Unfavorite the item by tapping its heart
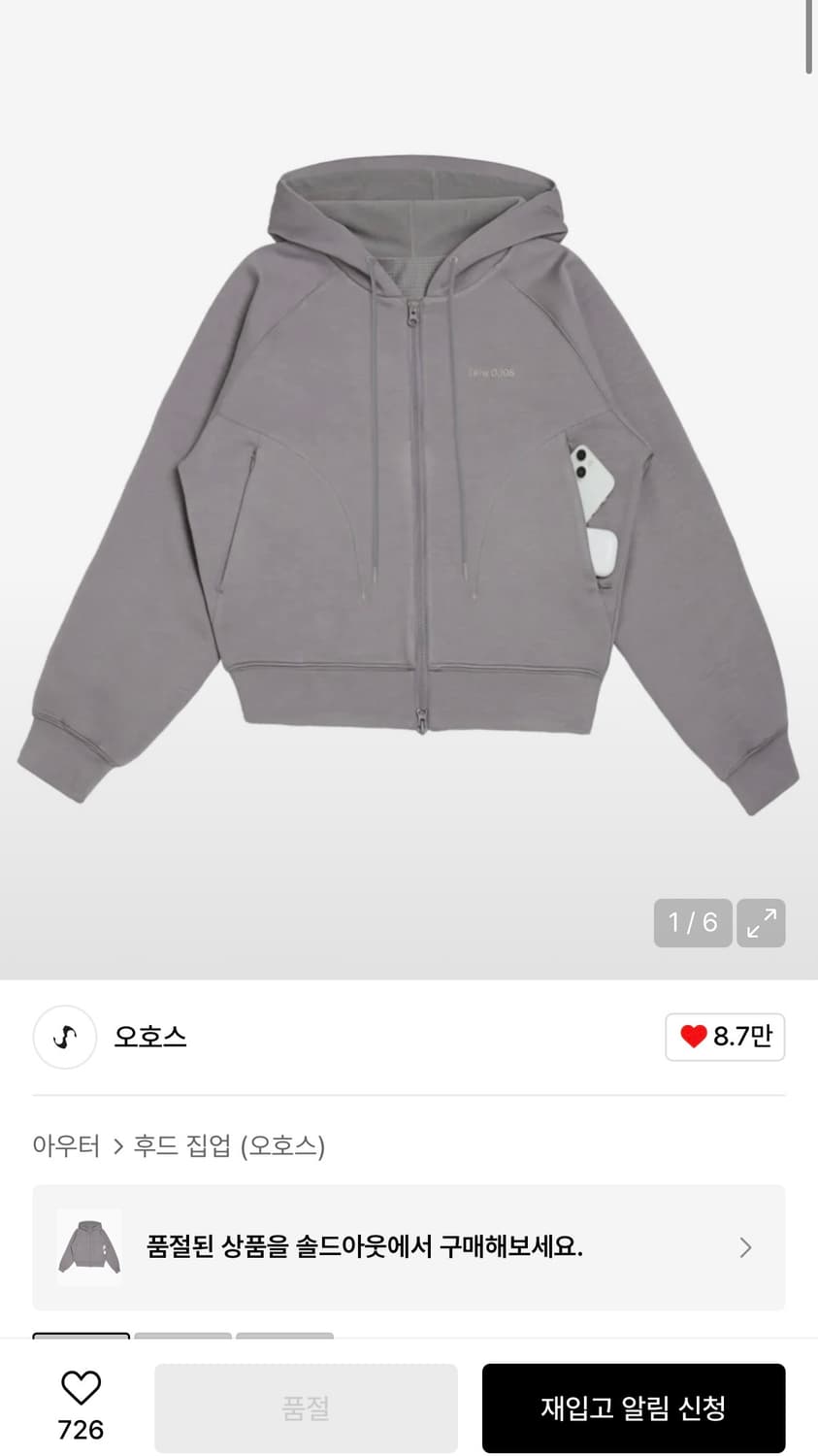The image size is (818, 1456). (82, 1390)
